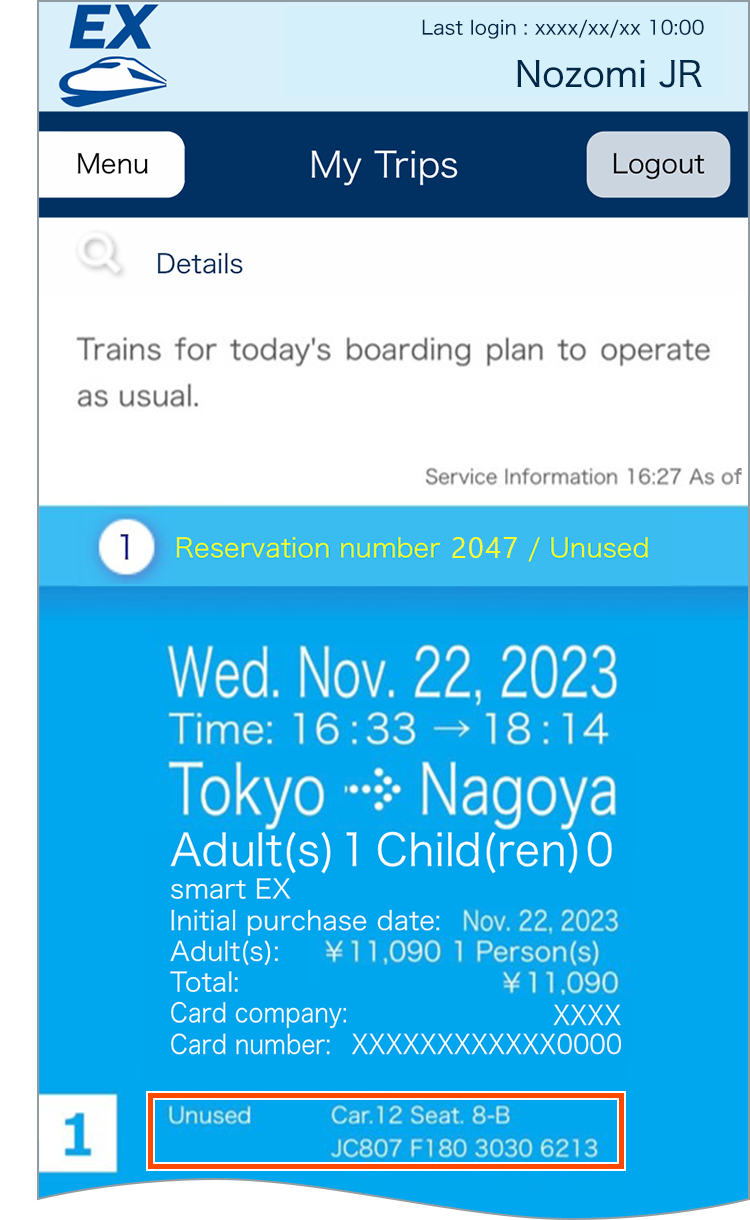Open the Menu
This screenshot has height=1220, width=750.
(111, 164)
